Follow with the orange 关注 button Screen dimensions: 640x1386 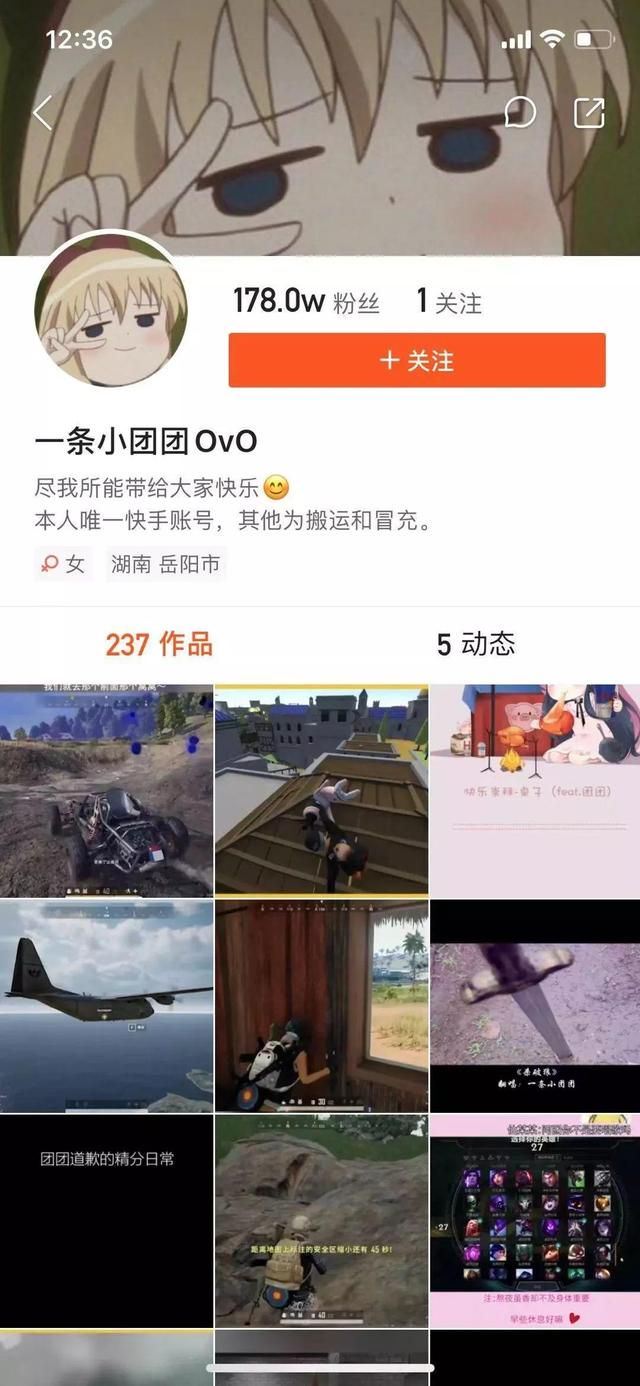(417, 360)
